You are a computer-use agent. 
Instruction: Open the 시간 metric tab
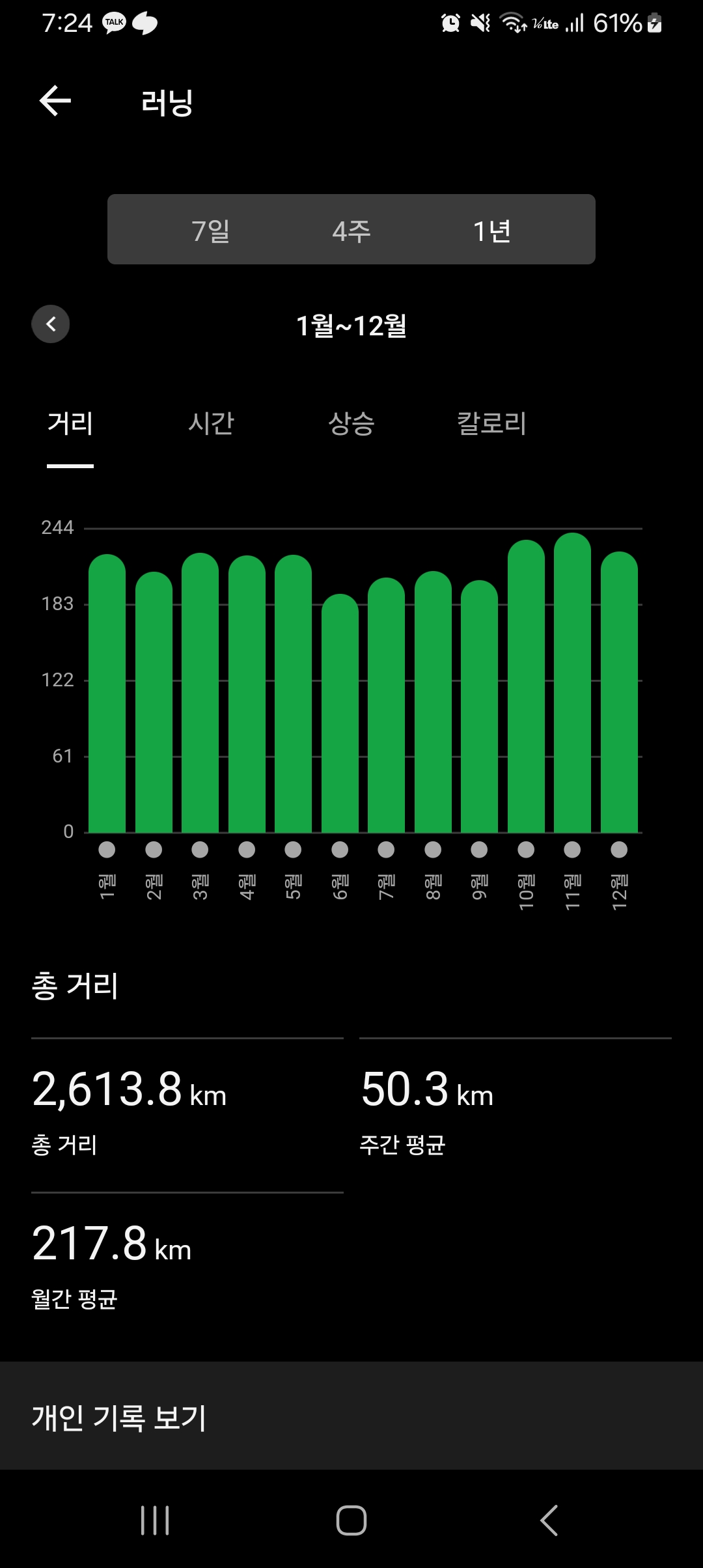coord(211,423)
